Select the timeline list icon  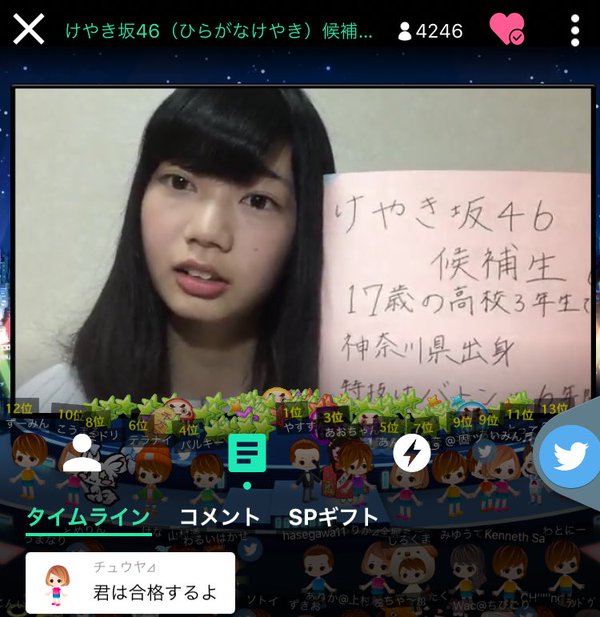[x=247, y=453]
